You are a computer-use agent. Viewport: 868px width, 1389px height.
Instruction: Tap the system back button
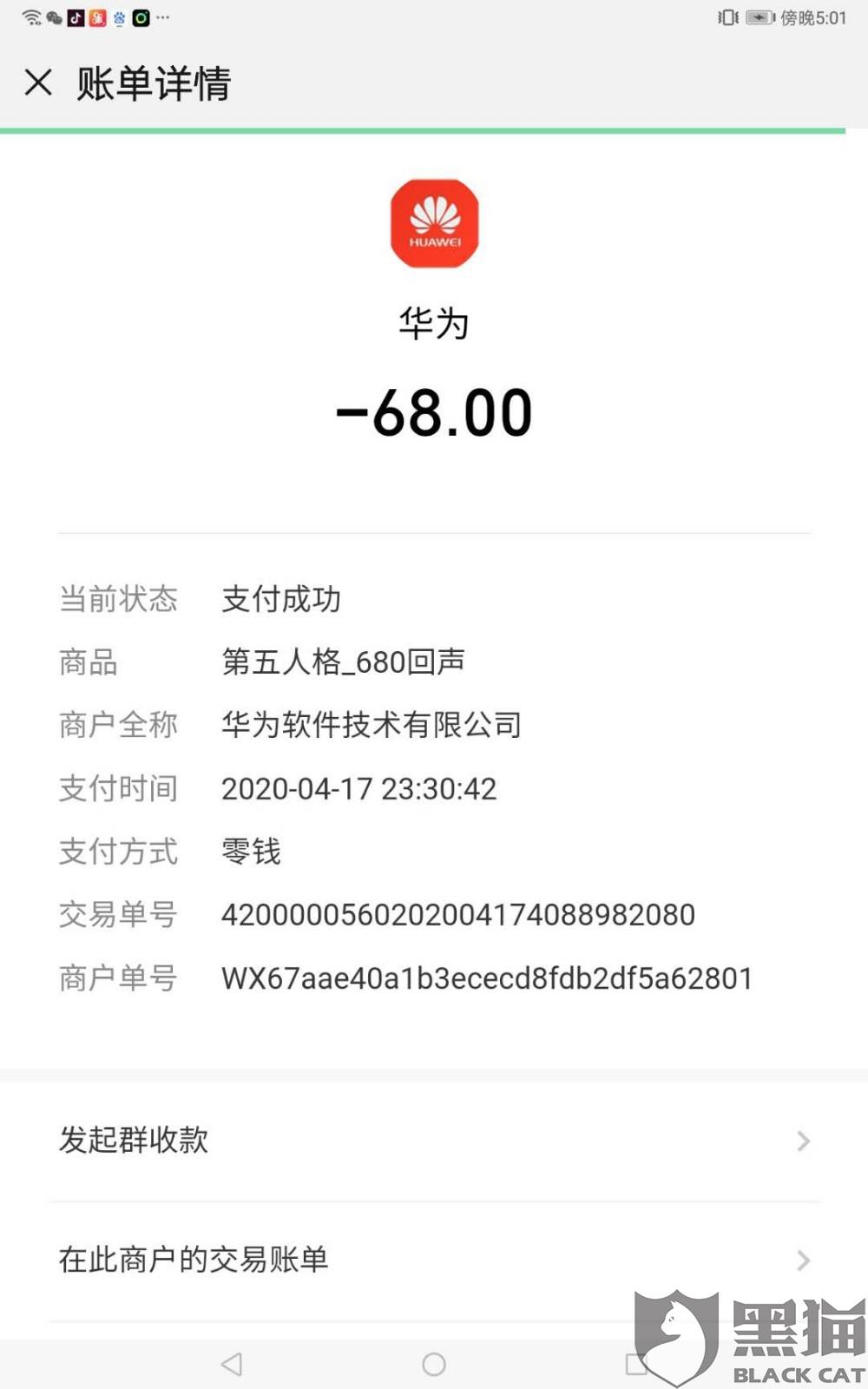[x=232, y=1364]
